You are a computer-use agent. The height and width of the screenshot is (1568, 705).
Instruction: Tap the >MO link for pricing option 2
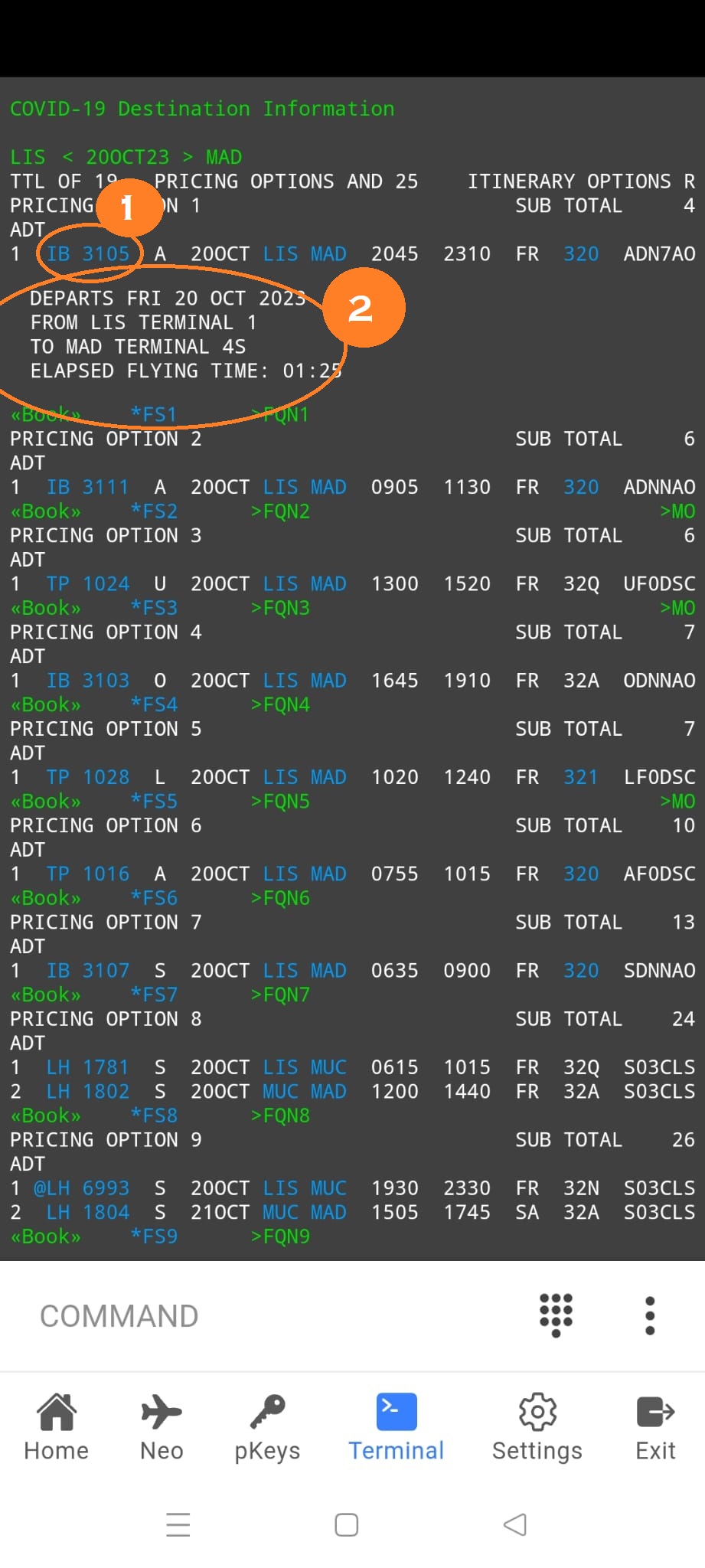[677, 511]
